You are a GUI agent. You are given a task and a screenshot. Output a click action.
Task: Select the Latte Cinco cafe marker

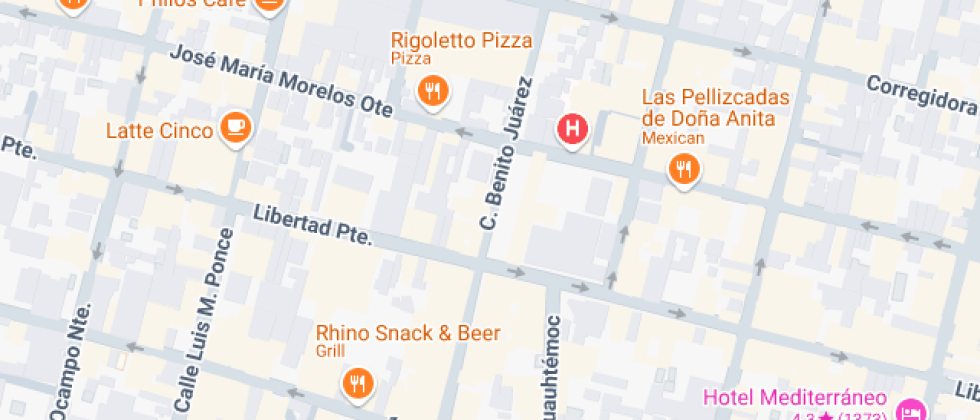tap(236, 127)
